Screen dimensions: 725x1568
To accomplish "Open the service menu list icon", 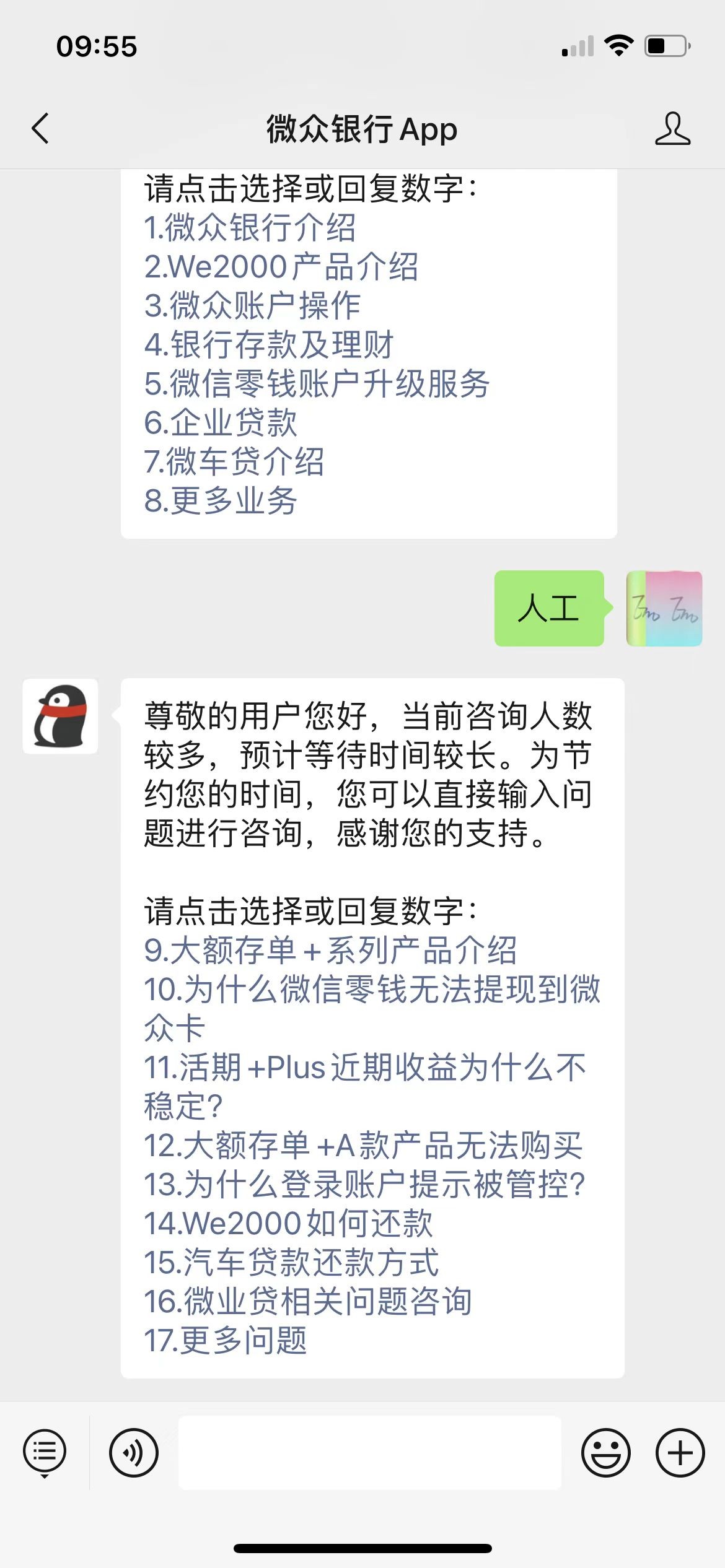I will click(45, 1452).
